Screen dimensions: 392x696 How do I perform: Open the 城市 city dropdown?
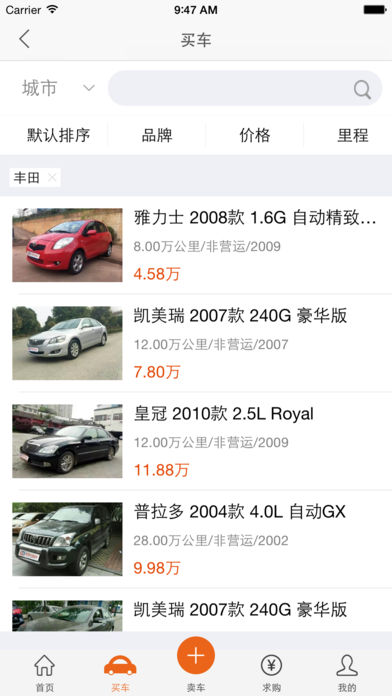click(58, 88)
